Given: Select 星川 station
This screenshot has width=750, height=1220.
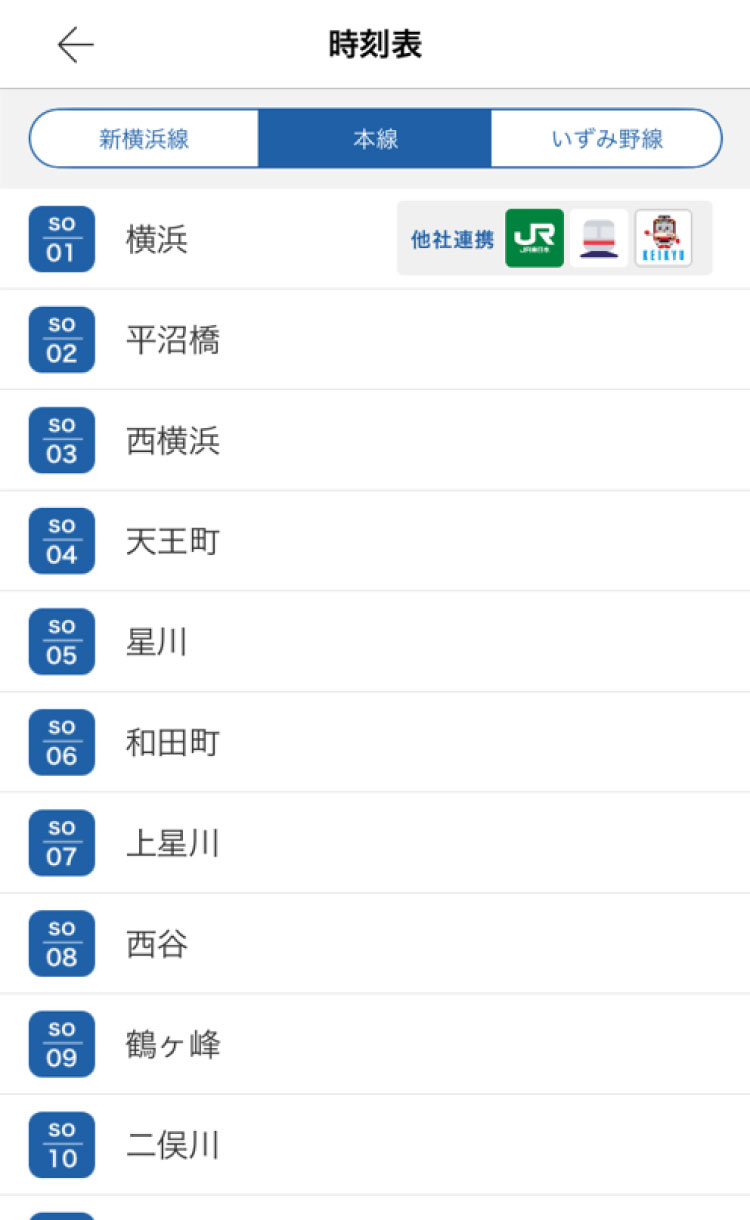Looking at the screenshot, I should 375,642.
